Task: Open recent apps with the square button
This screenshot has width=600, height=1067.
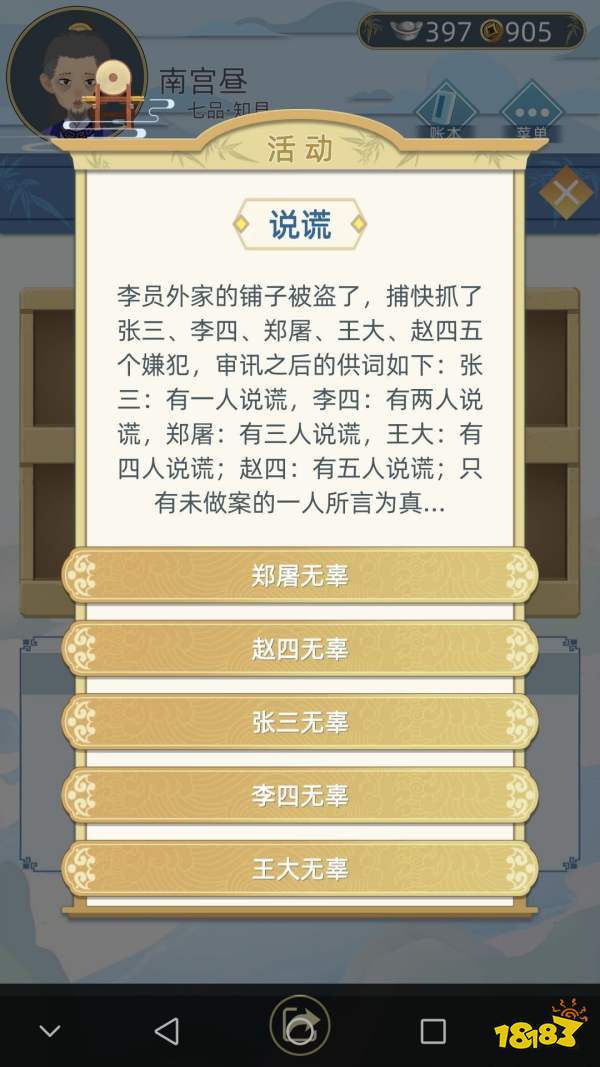Action: pyautogui.click(x=433, y=1030)
